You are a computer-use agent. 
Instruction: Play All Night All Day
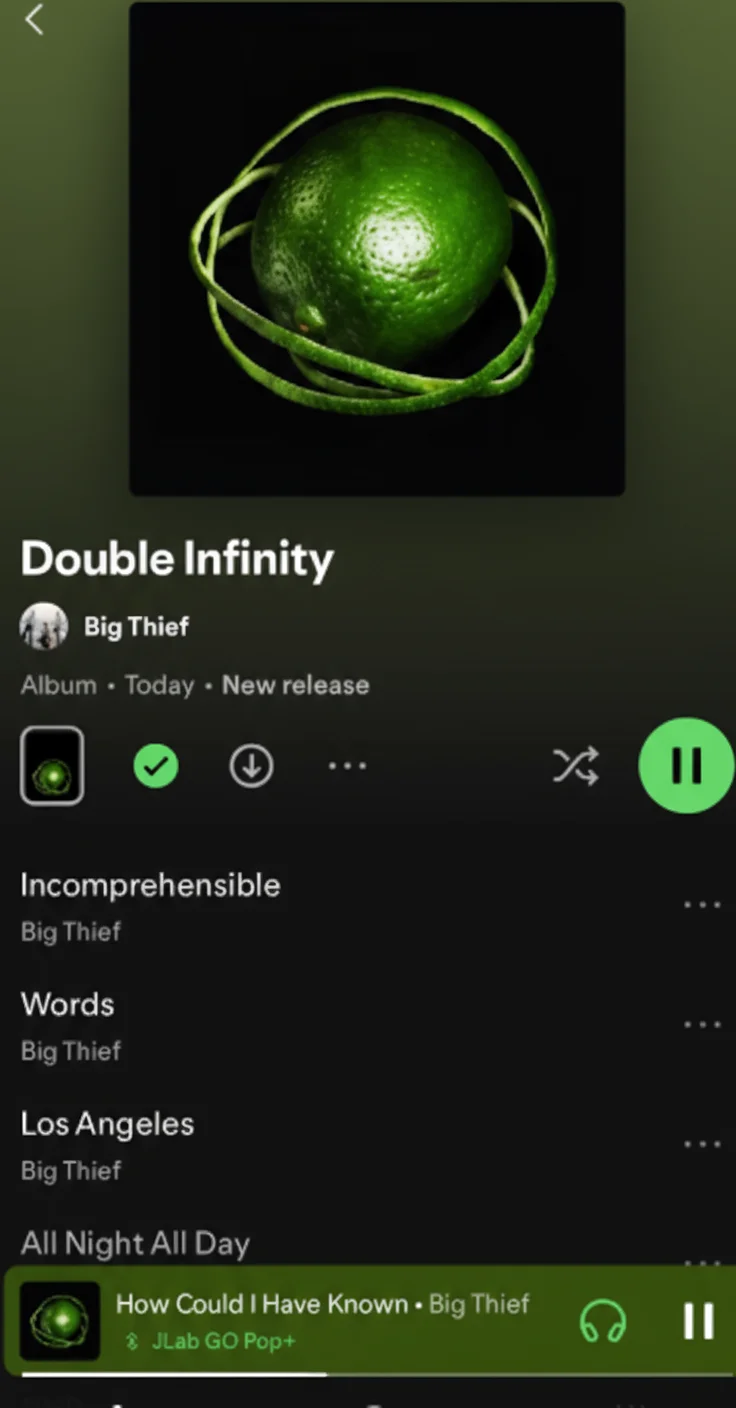tap(135, 1243)
